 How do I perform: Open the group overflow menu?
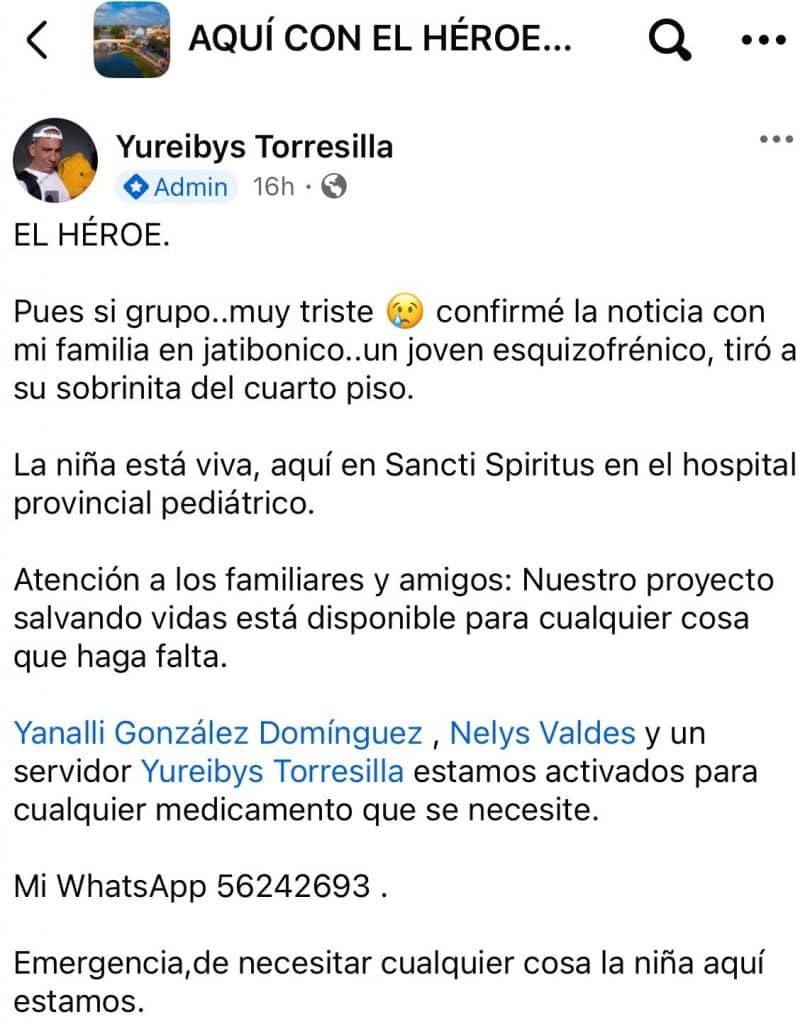pyautogui.click(x=764, y=40)
